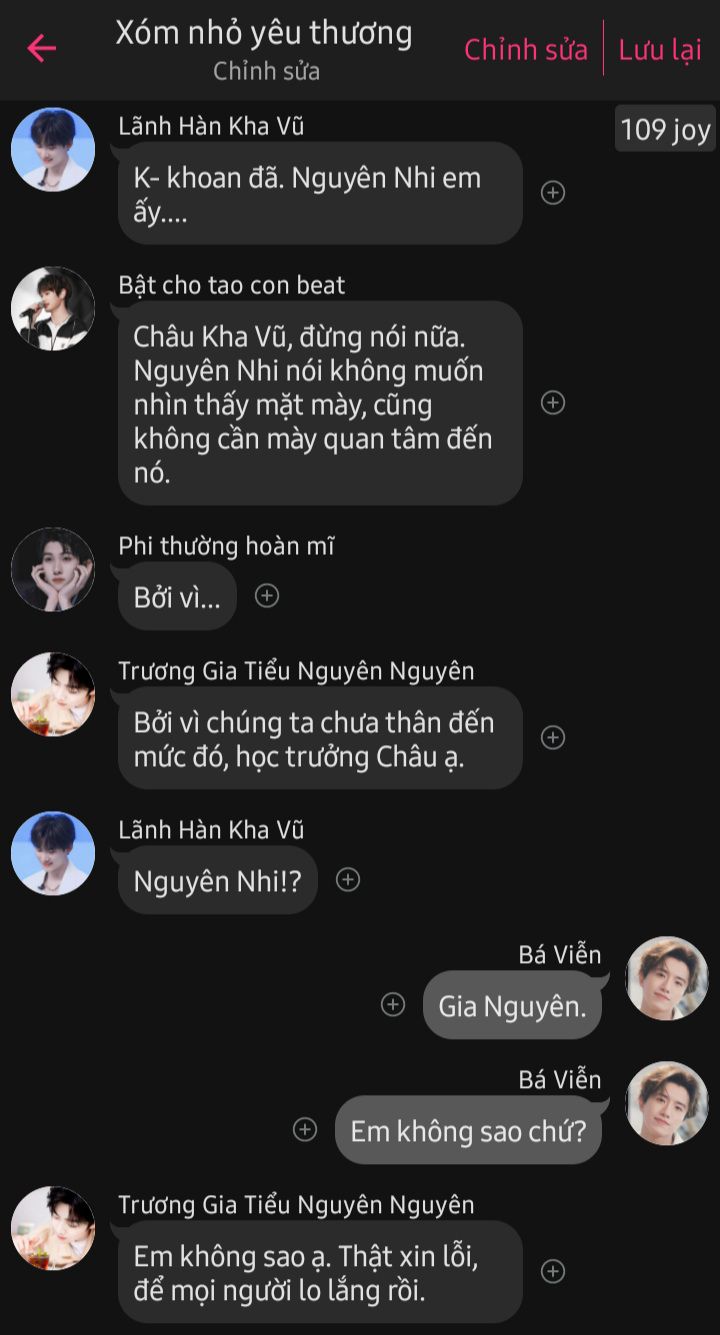Tap plus icon beside 'K- khoan đã' message
Screen dimensions: 720x1335
tap(553, 193)
